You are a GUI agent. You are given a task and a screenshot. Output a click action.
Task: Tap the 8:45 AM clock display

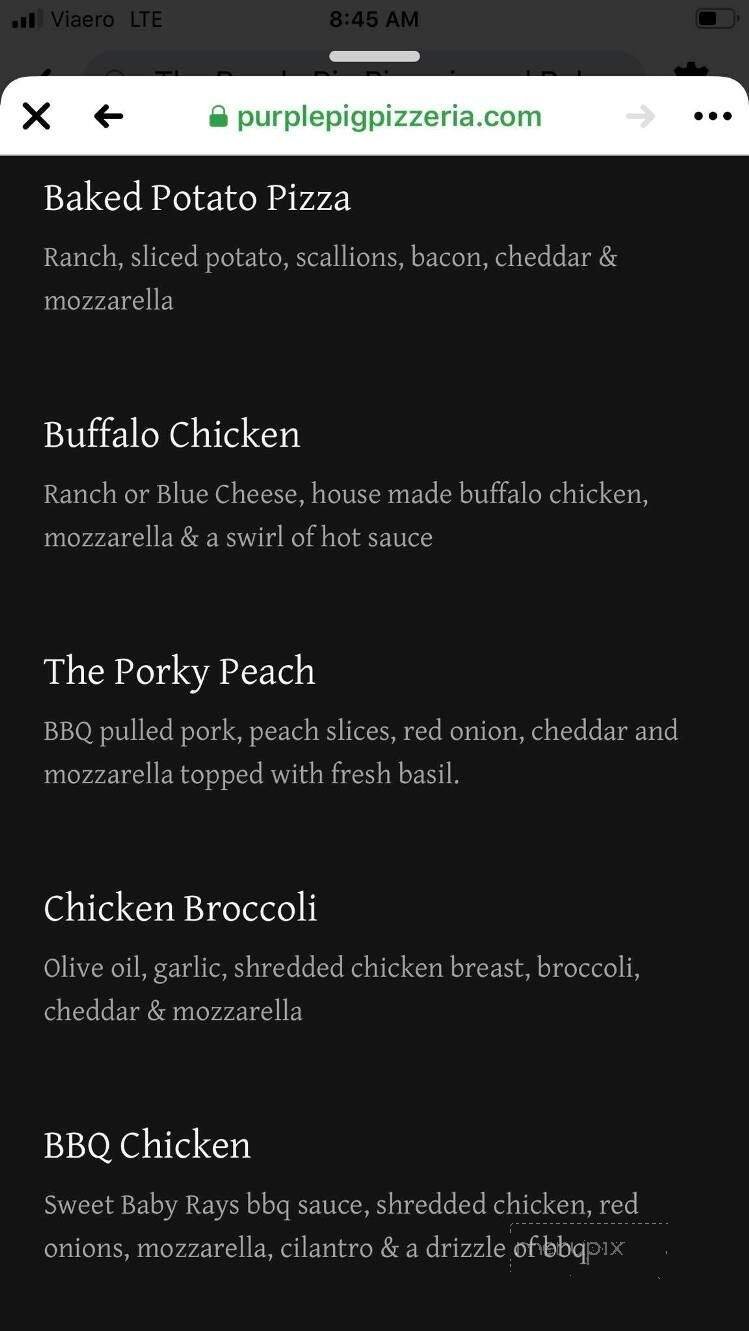(374, 17)
